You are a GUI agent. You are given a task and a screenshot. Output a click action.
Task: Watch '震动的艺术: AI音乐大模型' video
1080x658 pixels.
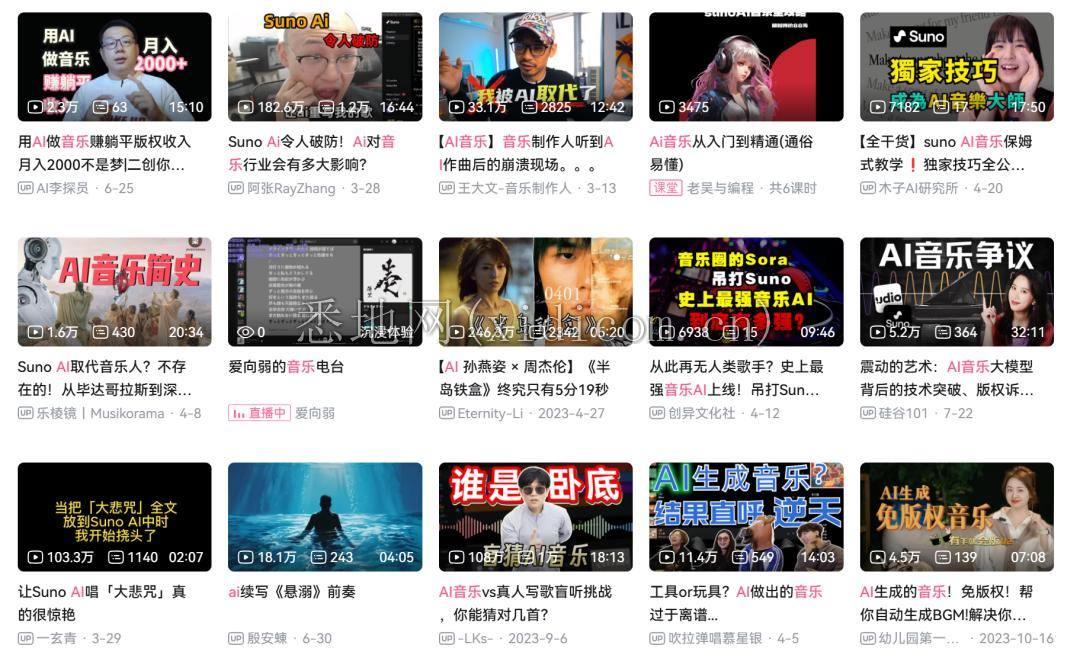tap(956, 292)
